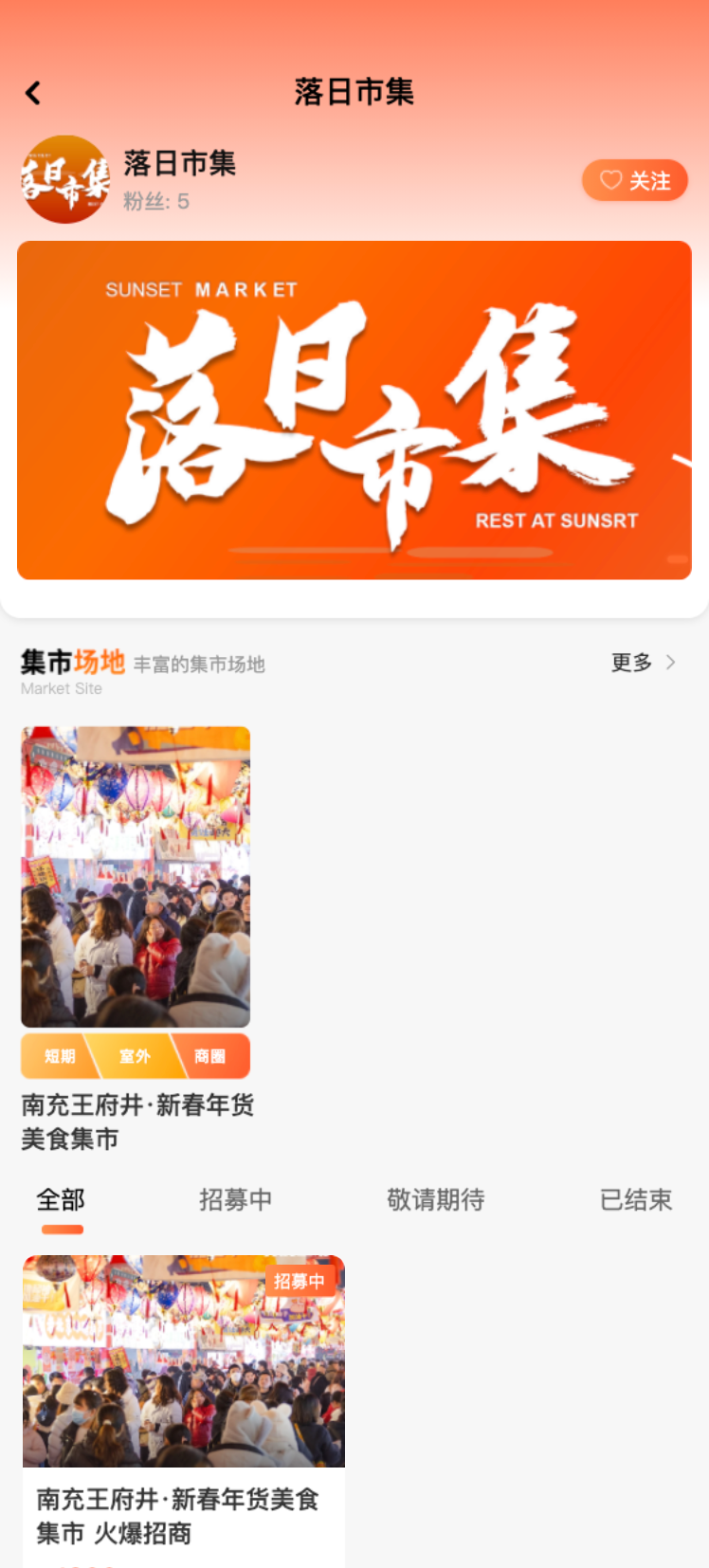The width and height of the screenshot is (709, 1568).
Task: Select the 全部 tab
Action: click(60, 1200)
